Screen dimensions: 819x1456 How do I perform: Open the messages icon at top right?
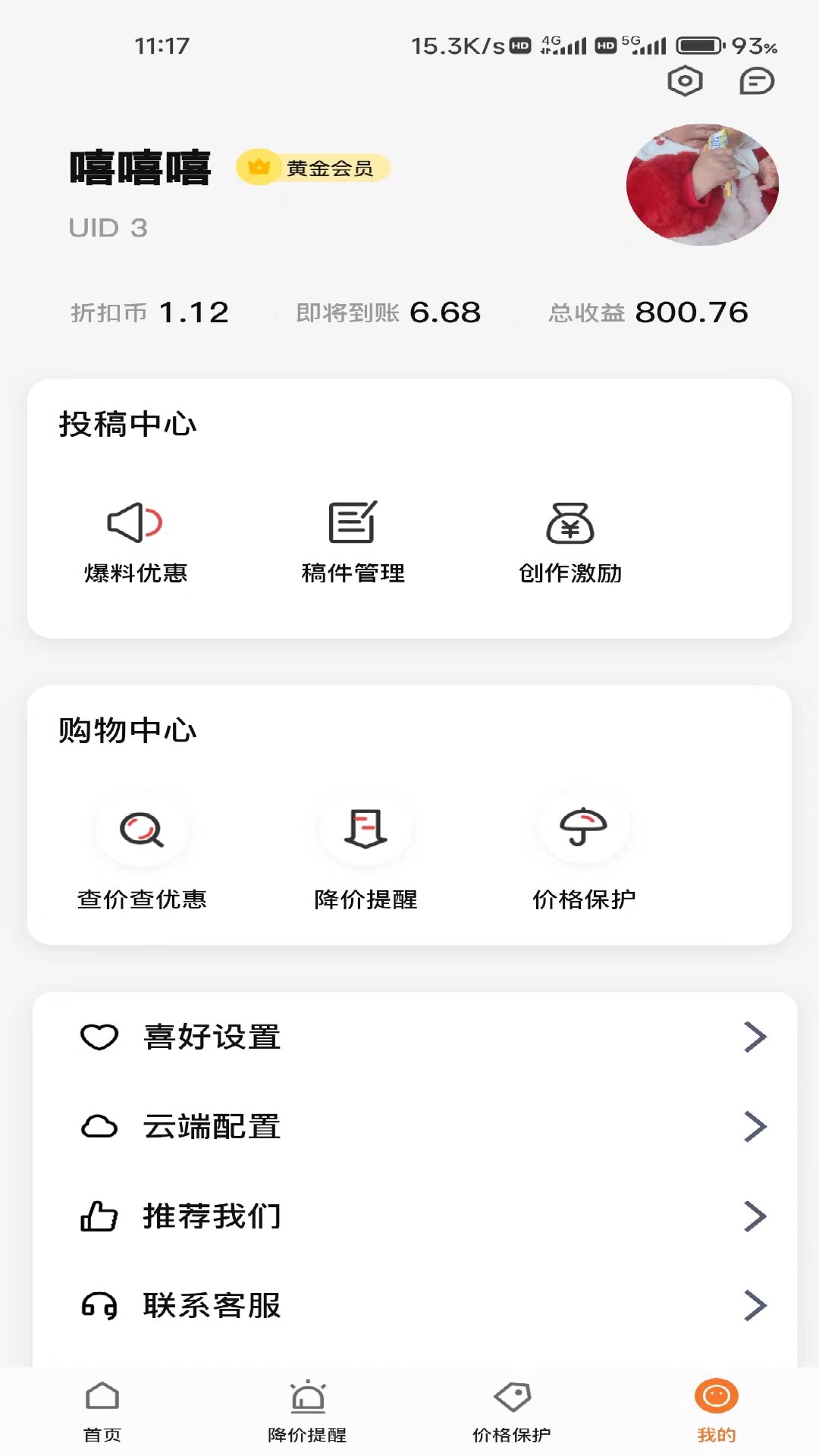pos(757,81)
